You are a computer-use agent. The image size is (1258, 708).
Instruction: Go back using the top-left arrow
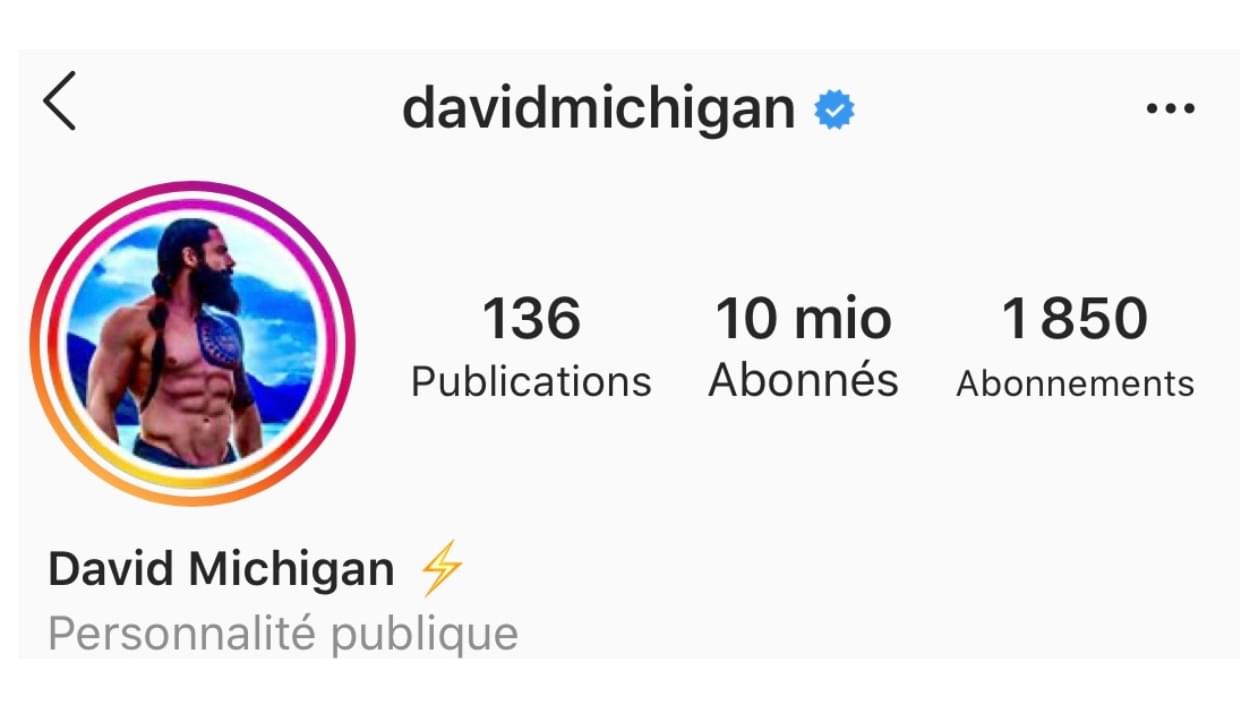[60, 102]
